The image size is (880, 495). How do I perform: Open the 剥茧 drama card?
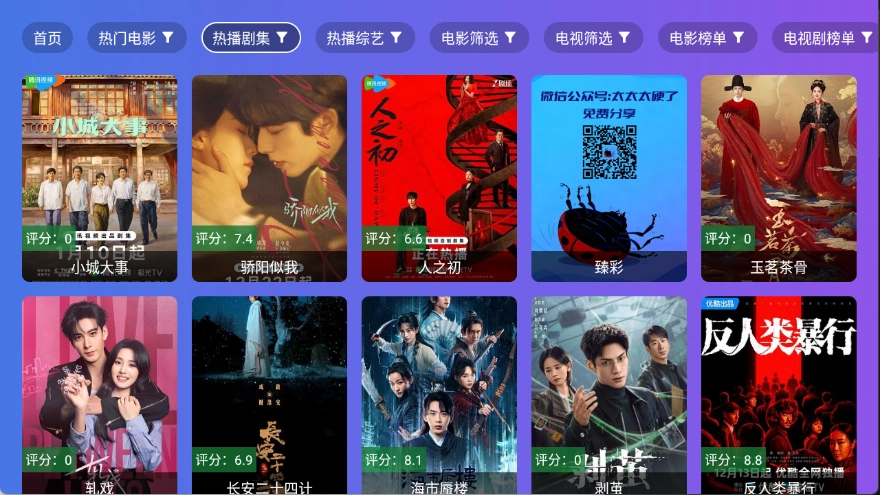coord(609,395)
